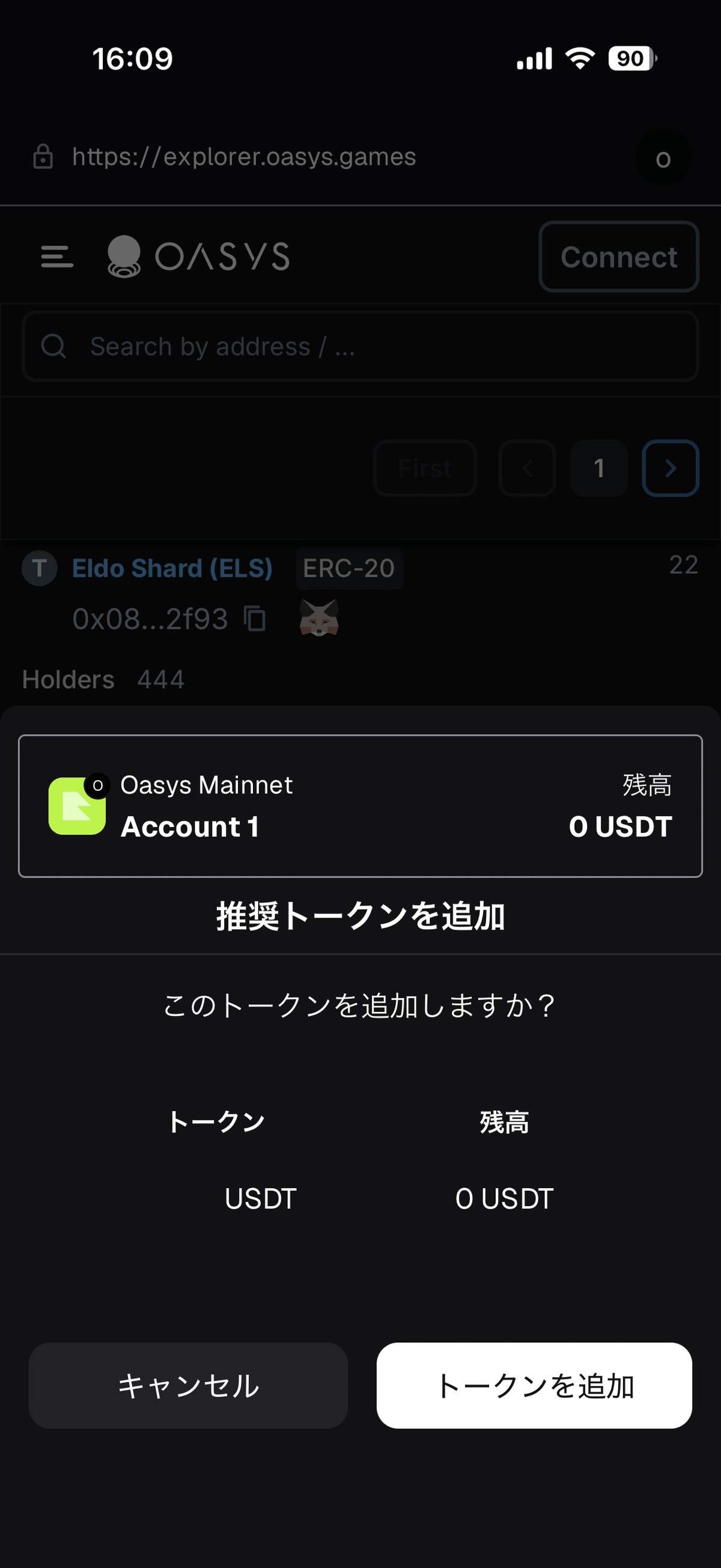Select the ERC-20 token type badge

(x=349, y=568)
